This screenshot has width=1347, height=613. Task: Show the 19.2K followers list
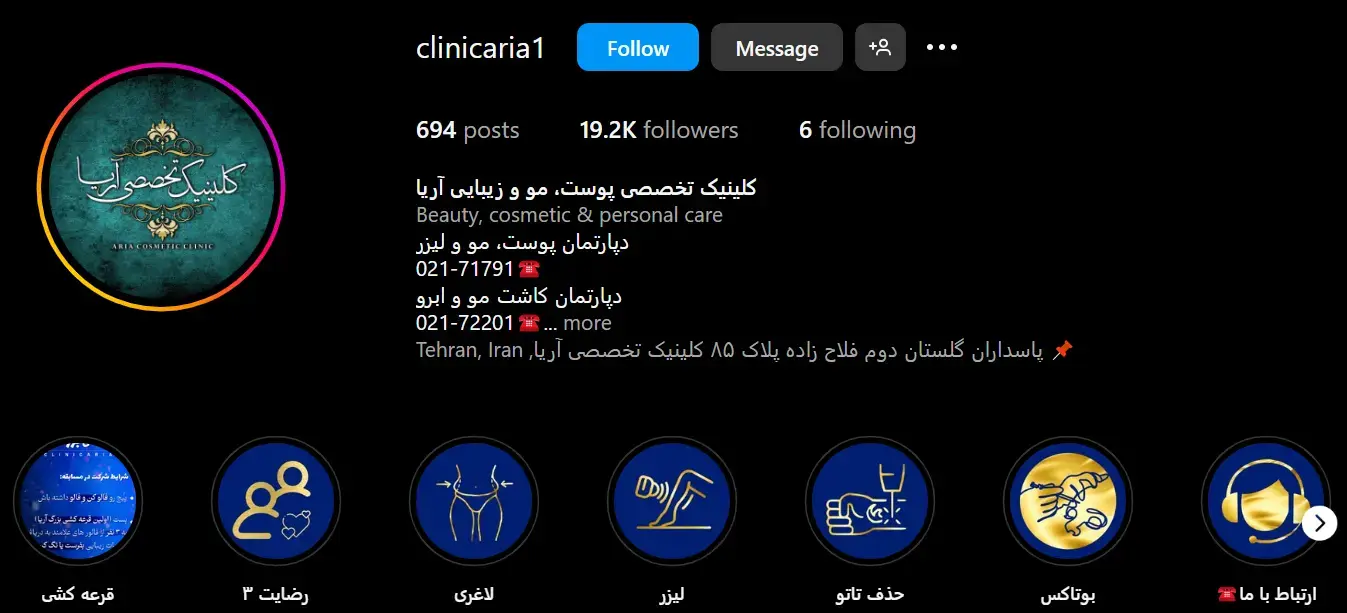click(x=658, y=130)
